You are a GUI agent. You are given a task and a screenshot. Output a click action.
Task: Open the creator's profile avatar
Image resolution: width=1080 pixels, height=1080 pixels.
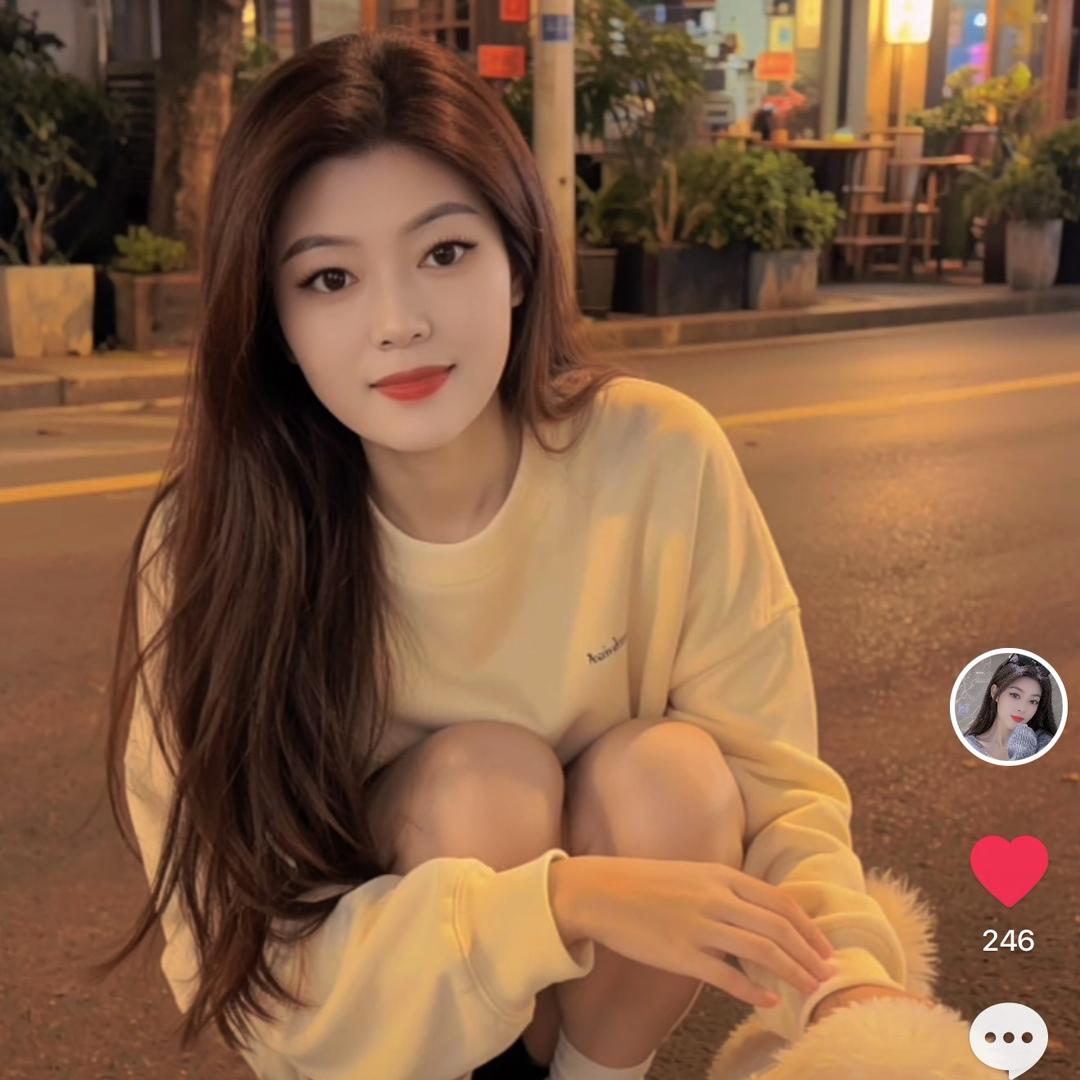click(x=1008, y=707)
